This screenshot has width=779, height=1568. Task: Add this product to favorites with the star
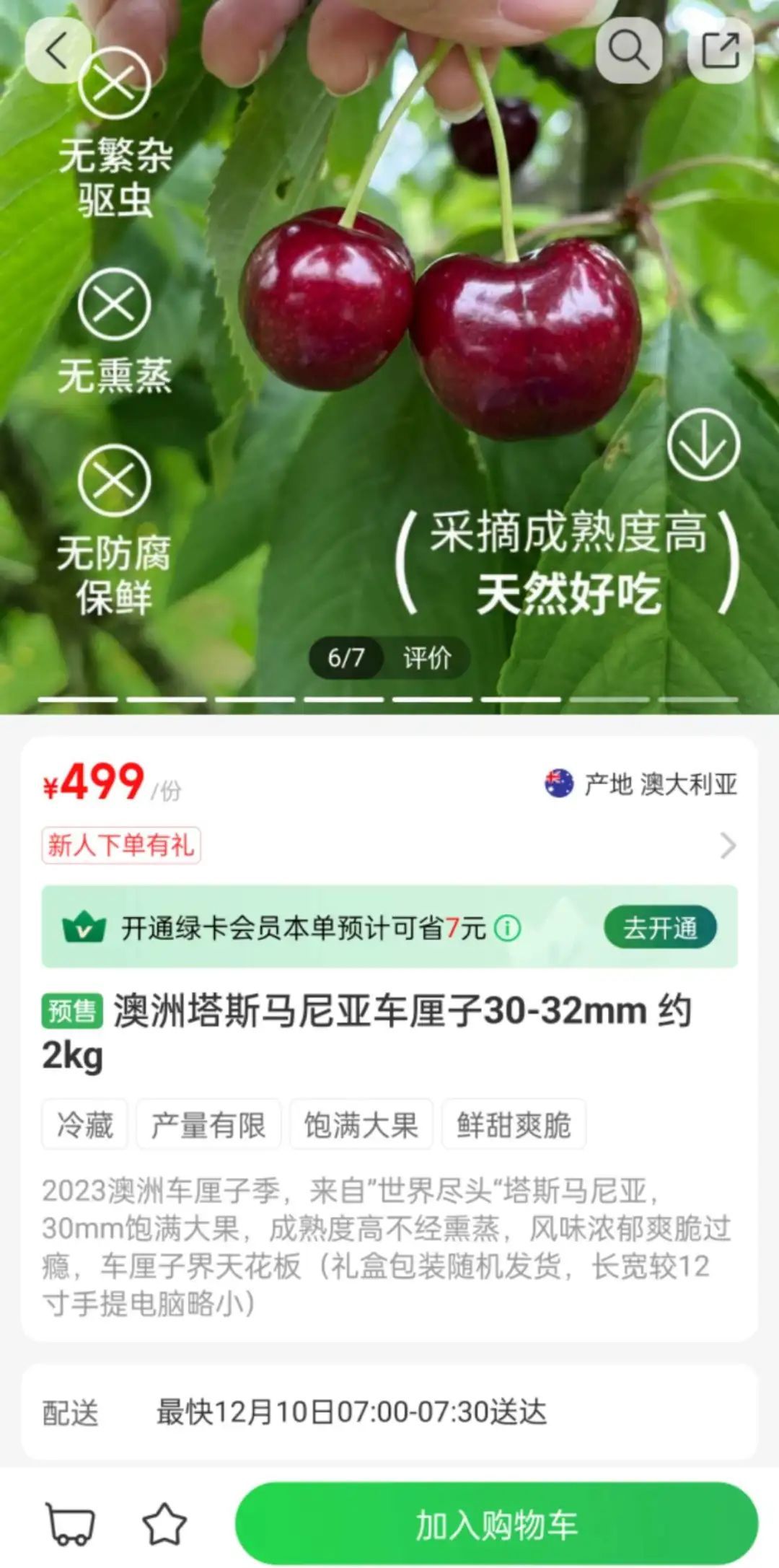click(164, 1524)
